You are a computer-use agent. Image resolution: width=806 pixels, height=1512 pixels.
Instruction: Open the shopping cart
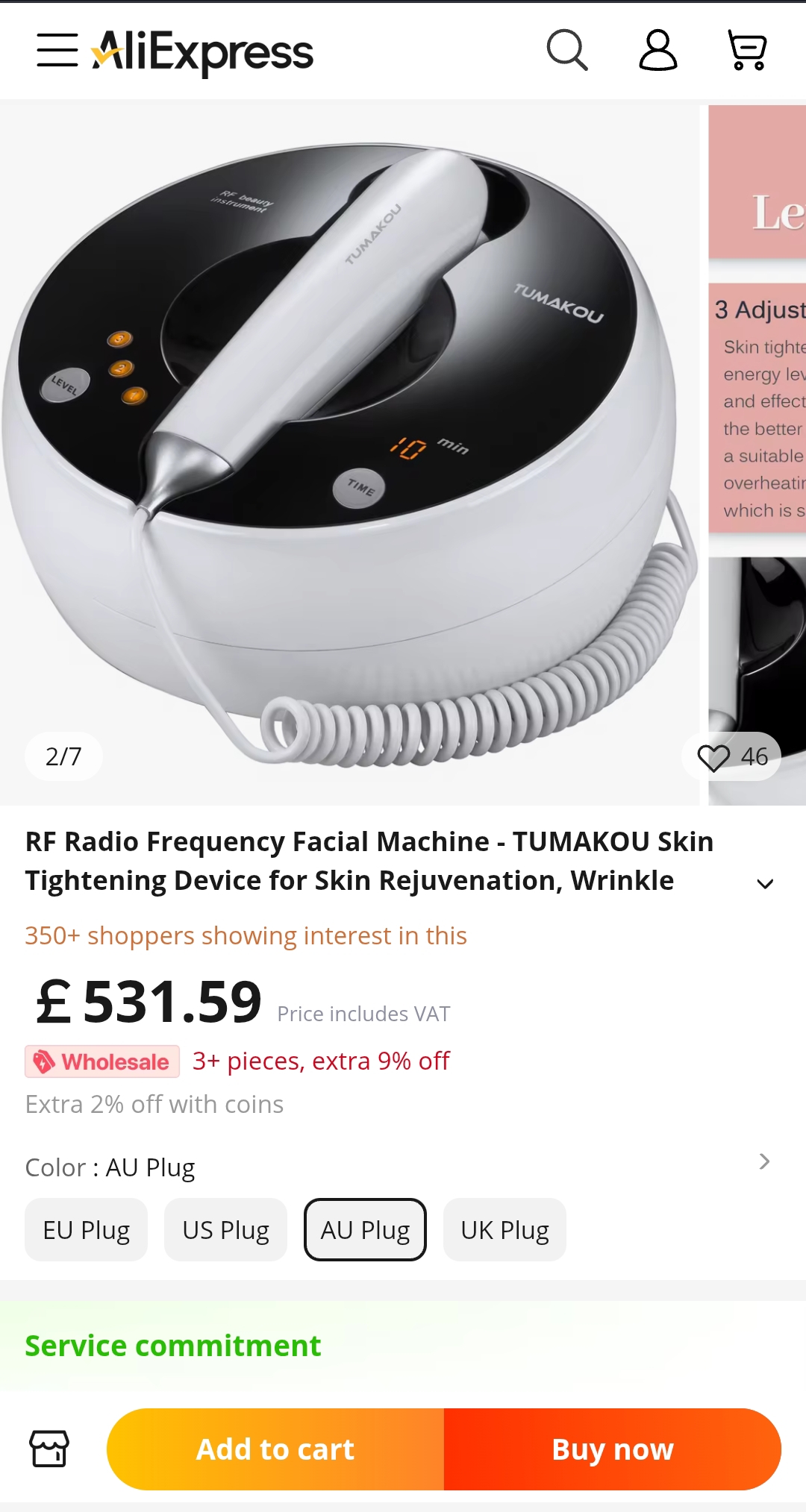[x=747, y=51]
